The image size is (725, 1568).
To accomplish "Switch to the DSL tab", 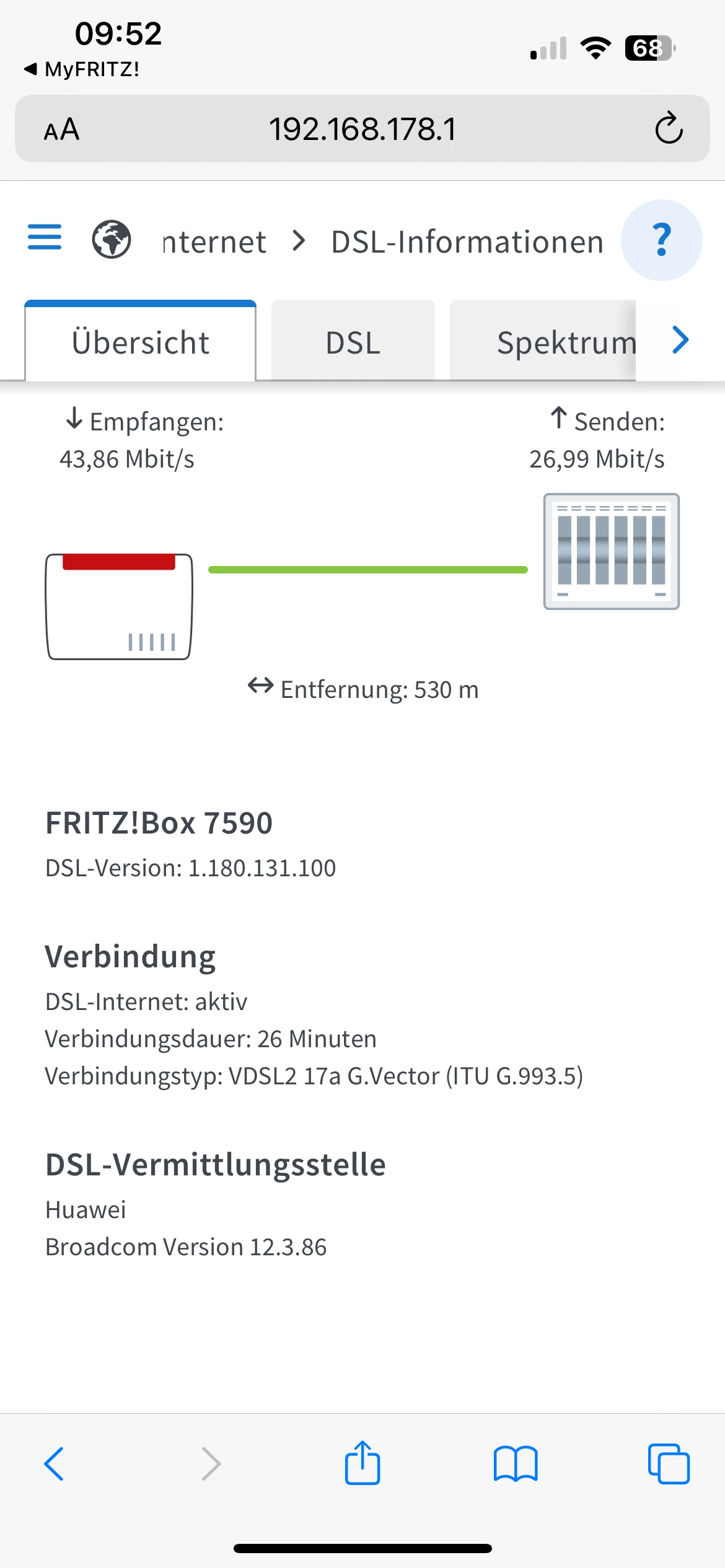I will pyautogui.click(x=353, y=342).
